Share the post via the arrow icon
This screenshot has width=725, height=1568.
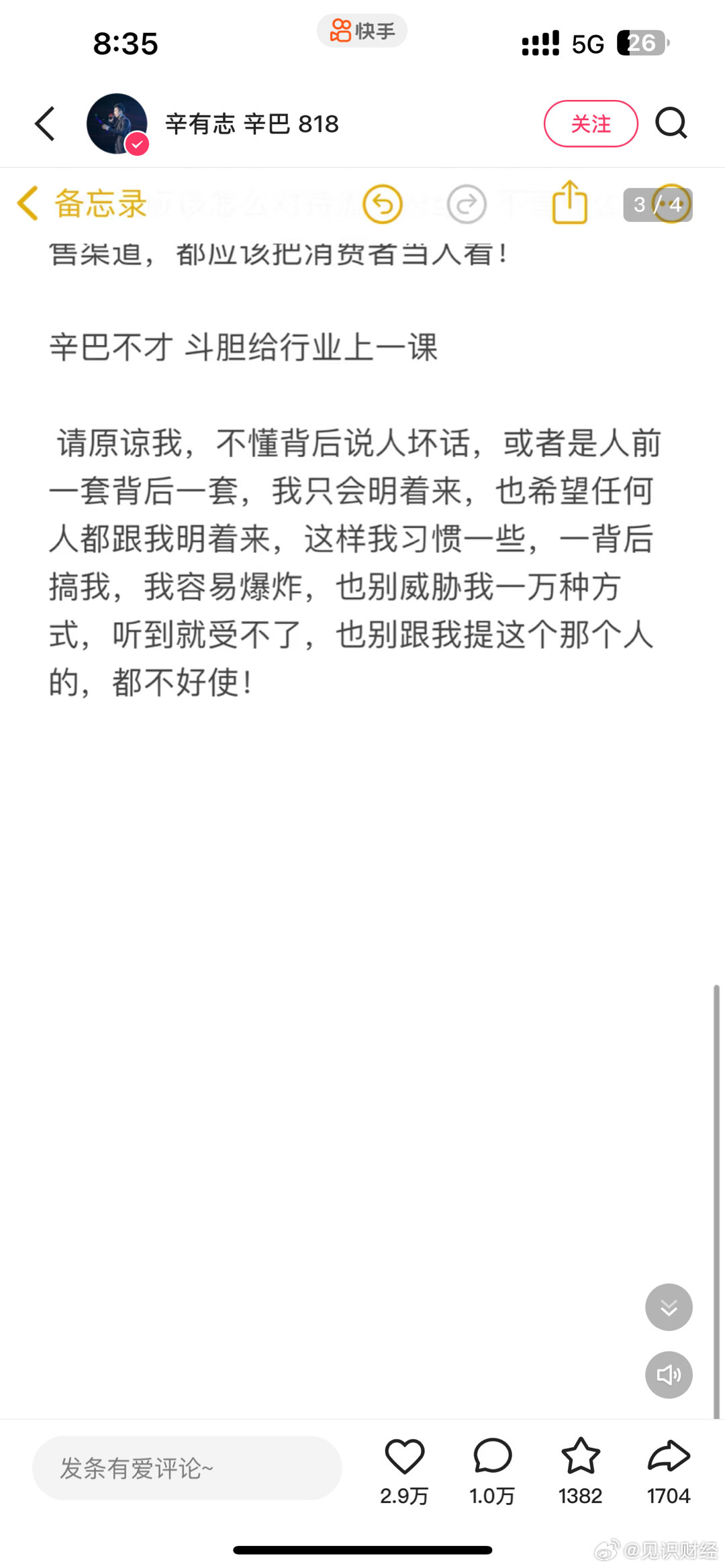[x=669, y=1457]
